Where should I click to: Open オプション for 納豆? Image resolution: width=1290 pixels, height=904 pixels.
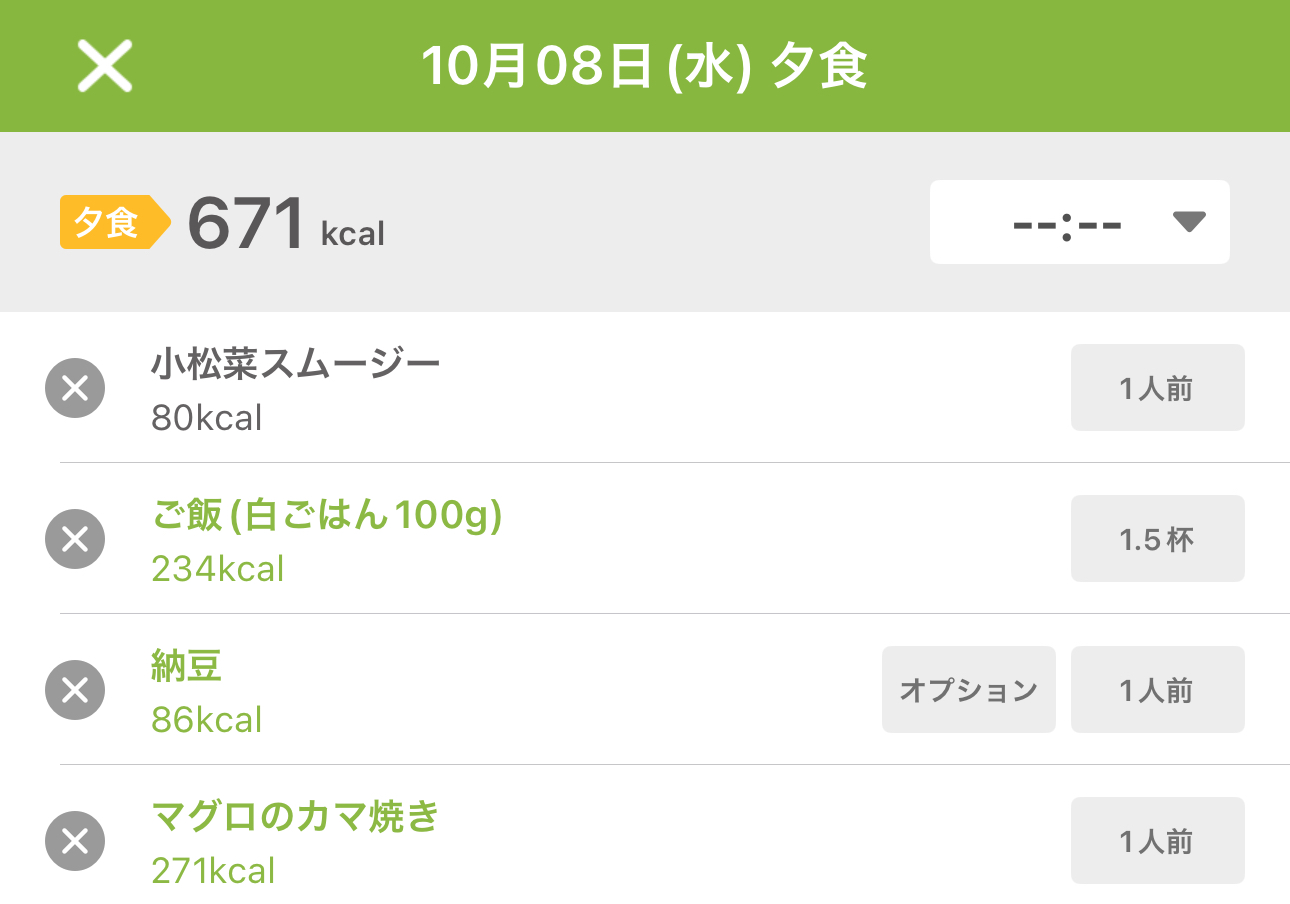point(968,690)
